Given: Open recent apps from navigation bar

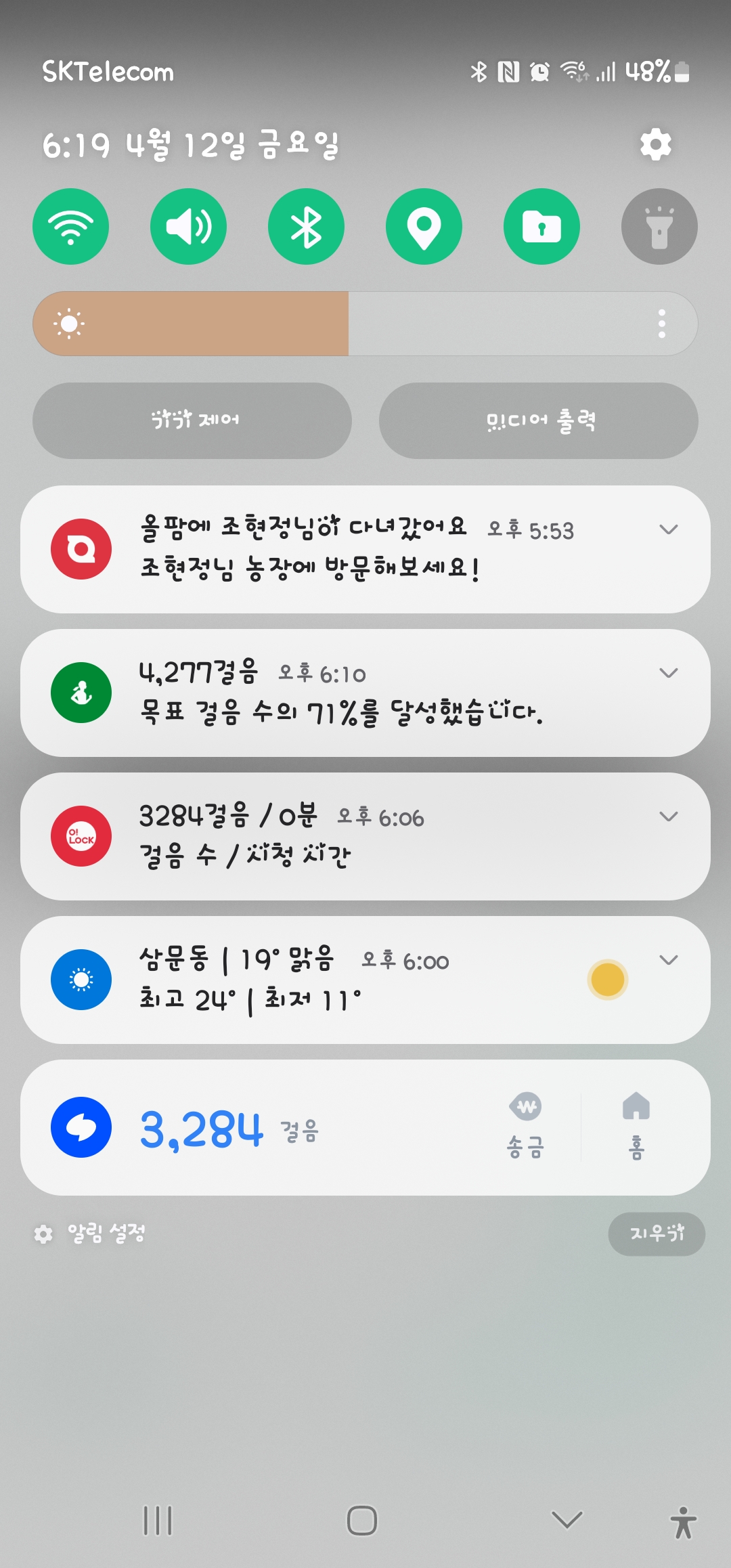Looking at the screenshot, I should coord(158,1521).
